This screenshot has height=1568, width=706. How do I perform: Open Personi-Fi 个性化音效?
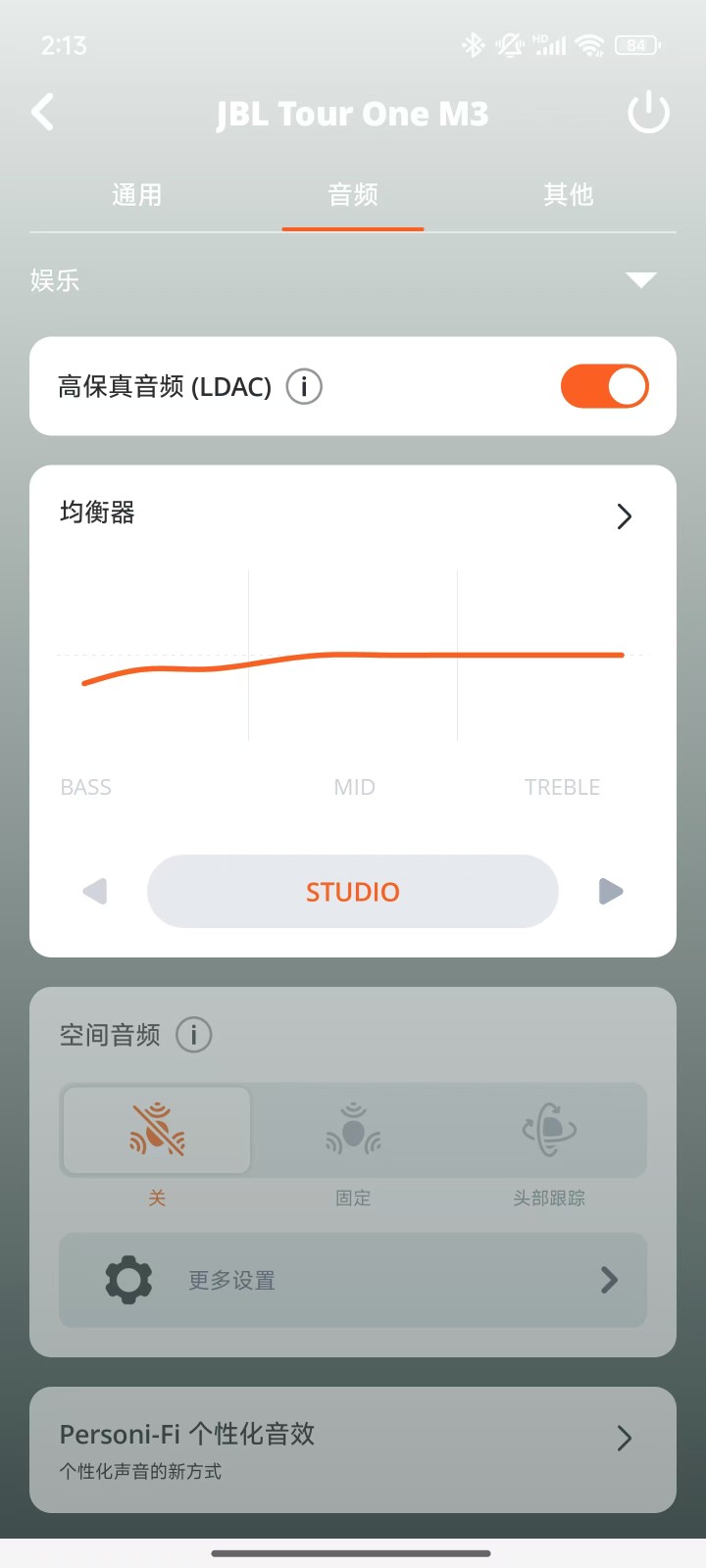[x=353, y=1449]
